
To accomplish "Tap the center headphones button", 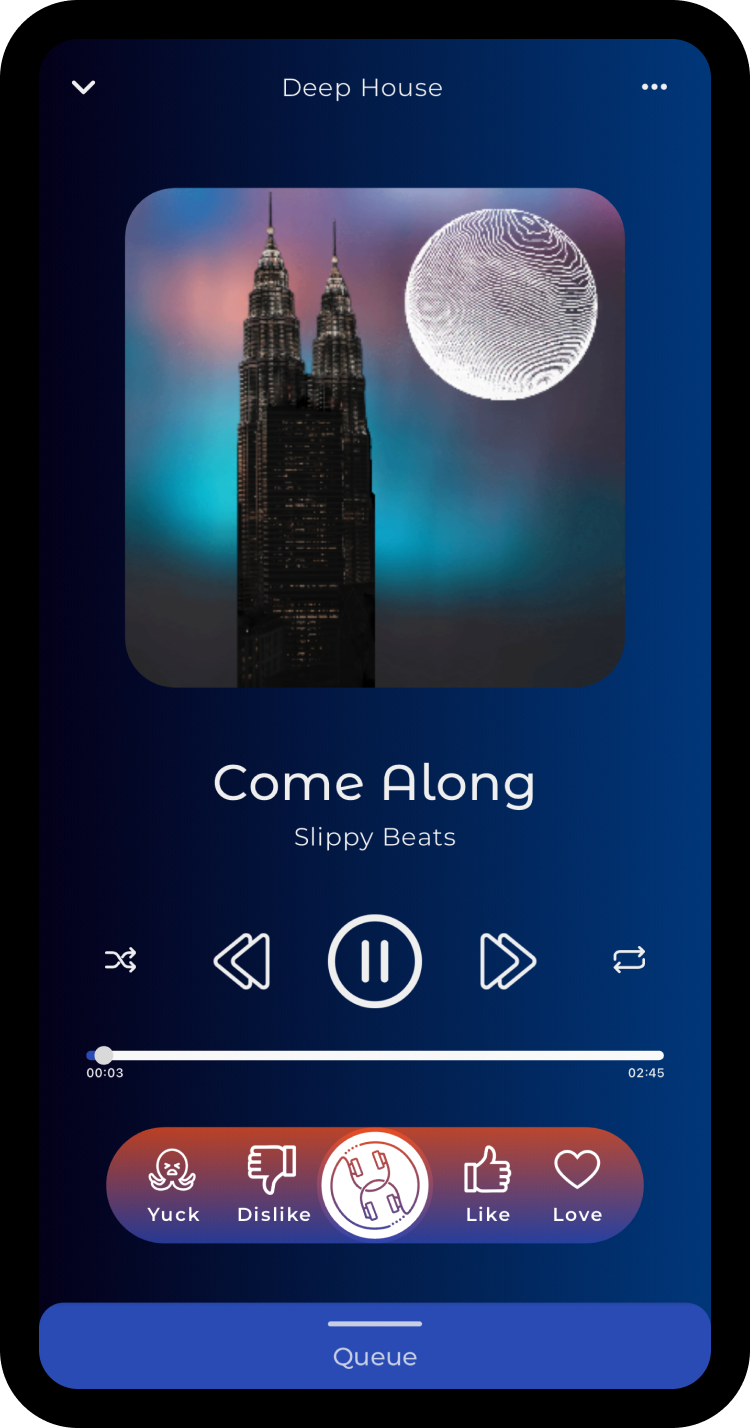I will click(375, 1185).
